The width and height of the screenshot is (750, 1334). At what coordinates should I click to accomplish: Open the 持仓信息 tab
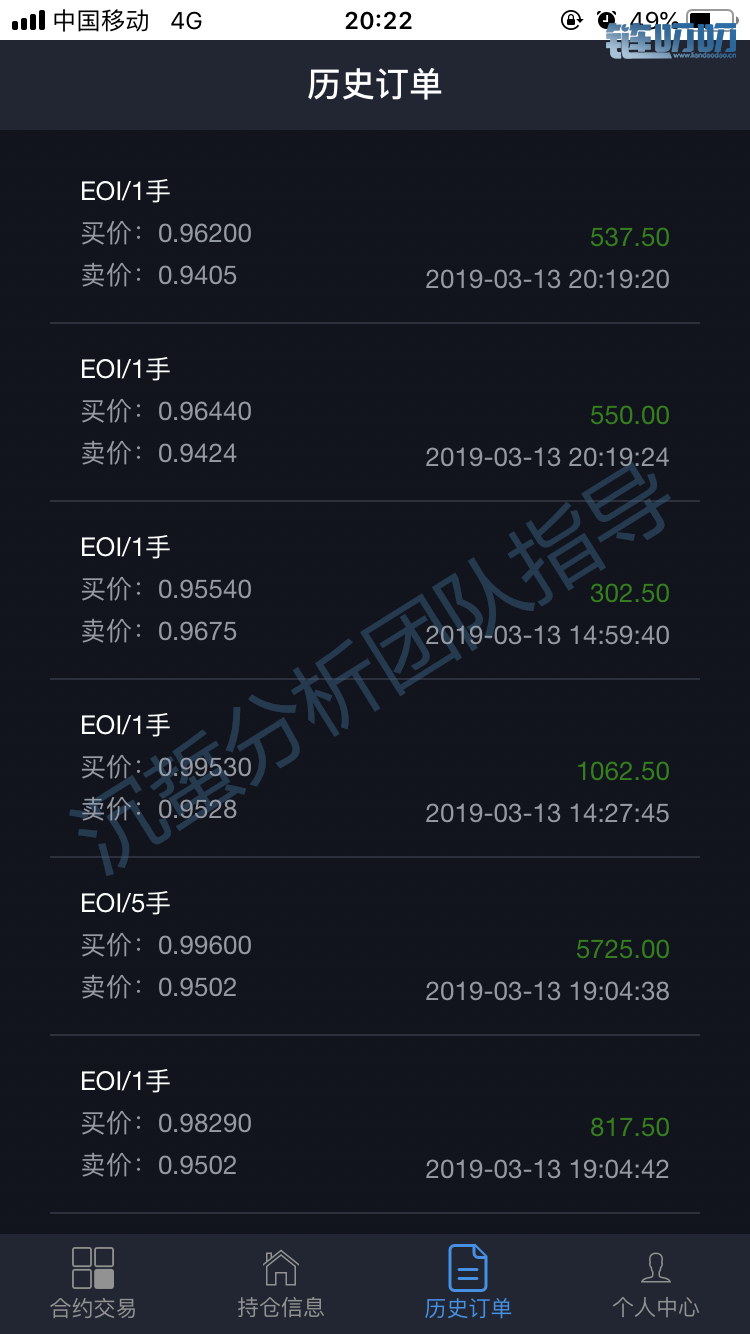coord(281,1283)
